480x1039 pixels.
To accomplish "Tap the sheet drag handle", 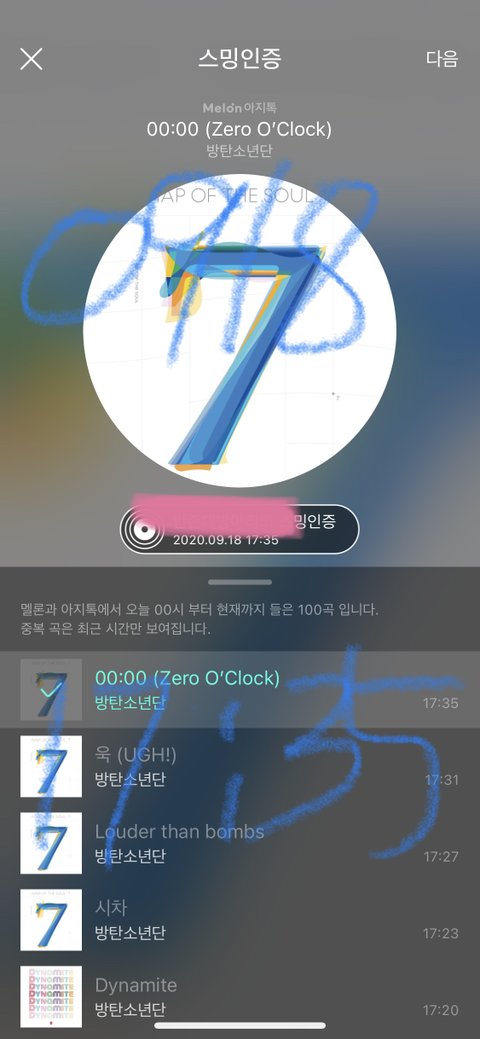I will point(240,582).
